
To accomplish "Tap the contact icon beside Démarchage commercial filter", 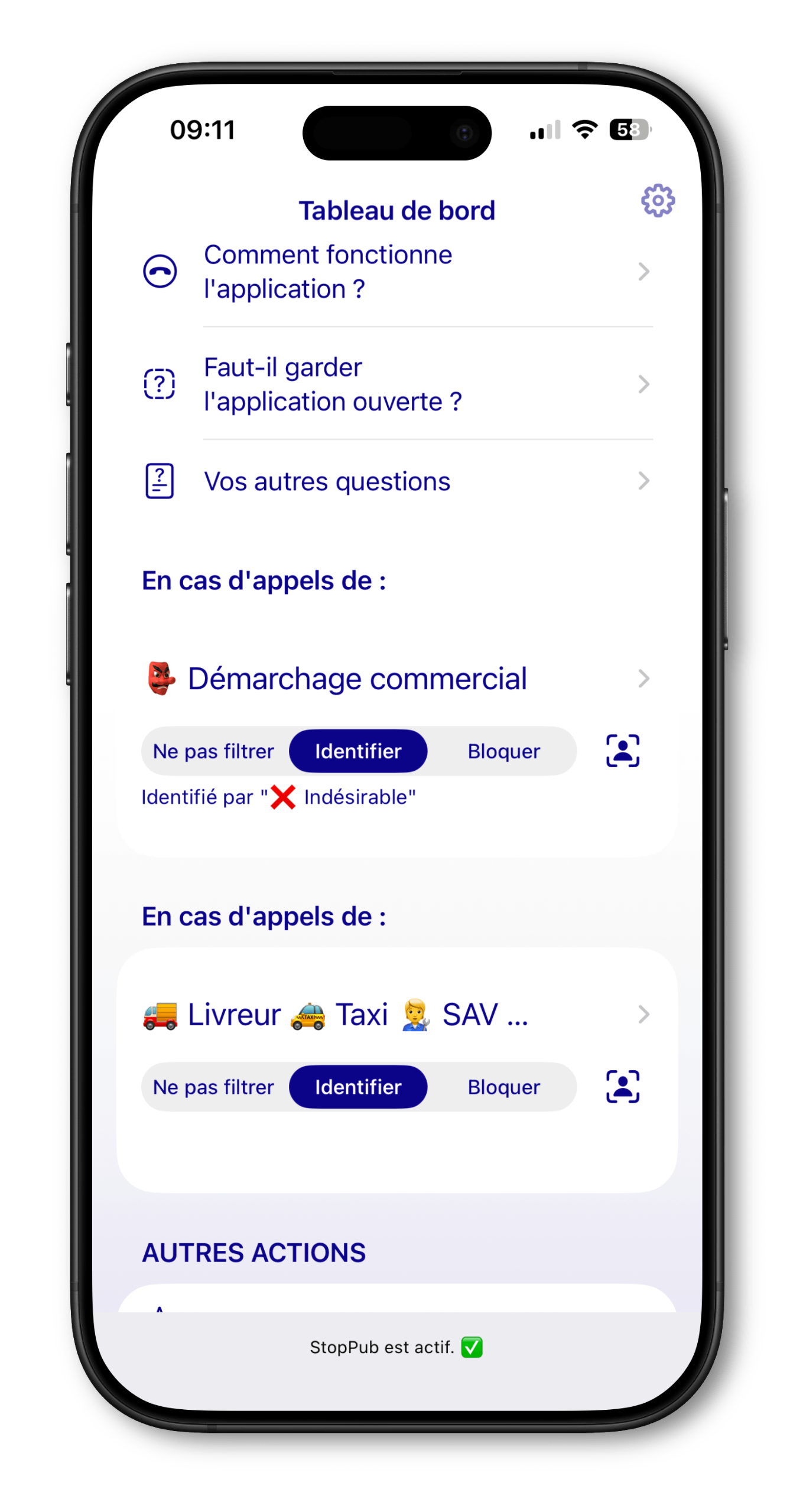I will pyautogui.click(x=623, y=751).
